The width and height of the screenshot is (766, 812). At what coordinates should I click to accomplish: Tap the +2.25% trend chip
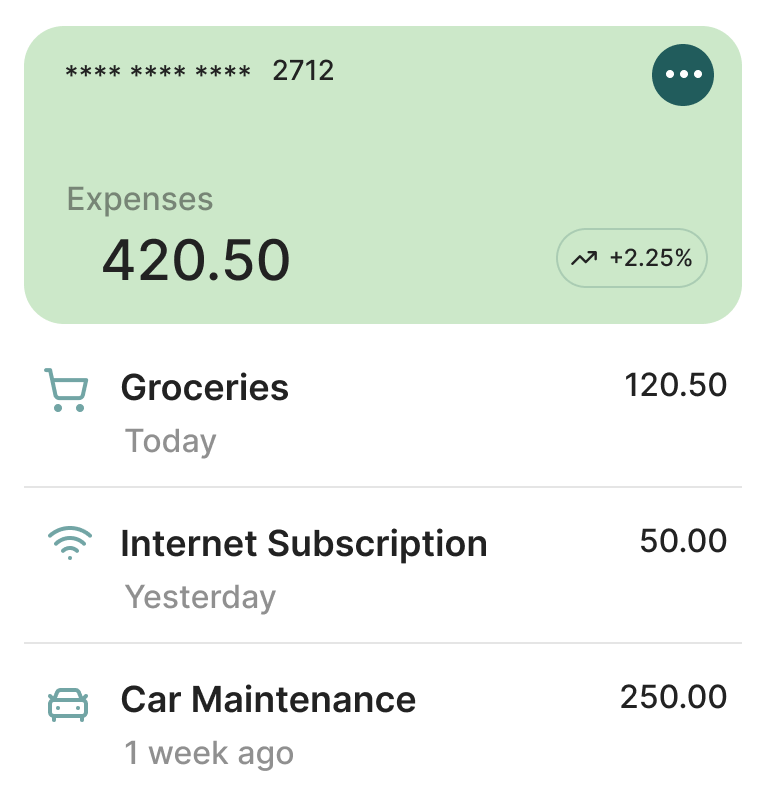coord(632,258)
